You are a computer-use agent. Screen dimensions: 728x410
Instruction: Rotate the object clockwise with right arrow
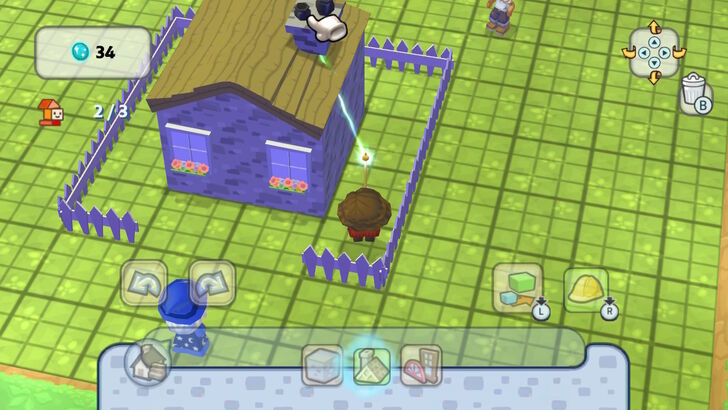[x=211, y=283]
